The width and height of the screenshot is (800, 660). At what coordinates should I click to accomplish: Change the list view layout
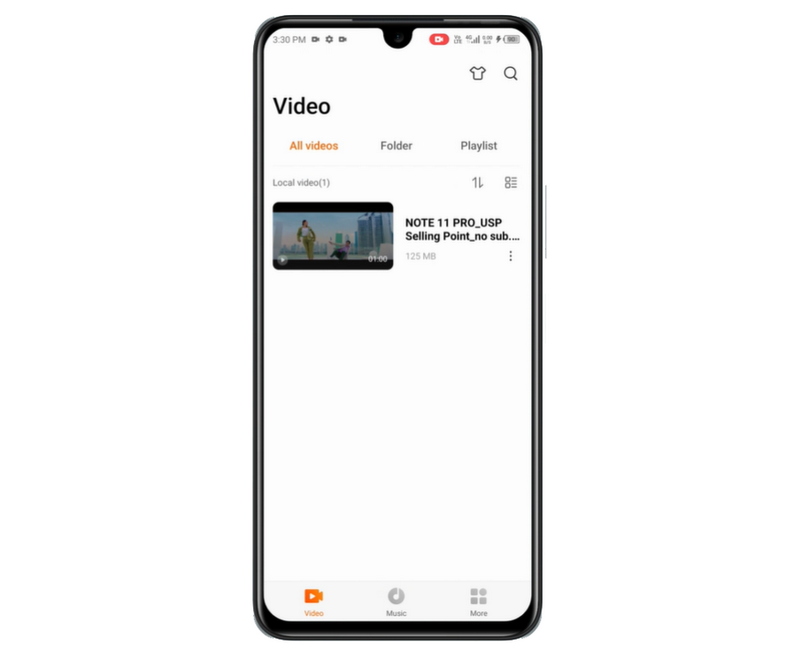click(x=511, y=183)
